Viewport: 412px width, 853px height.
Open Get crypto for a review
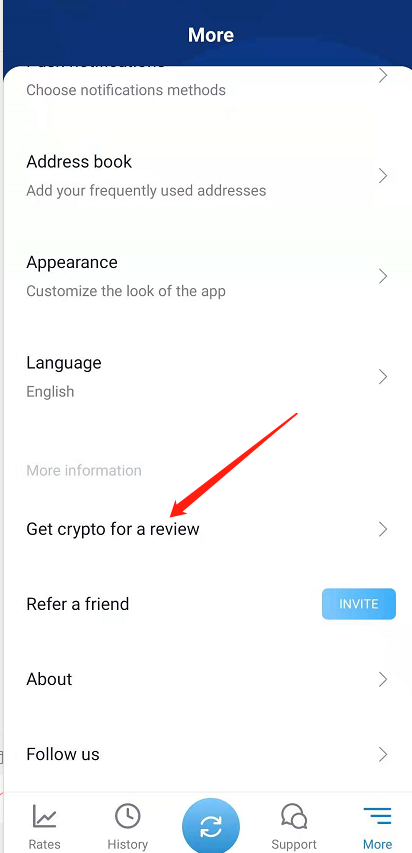coord(207,529)
